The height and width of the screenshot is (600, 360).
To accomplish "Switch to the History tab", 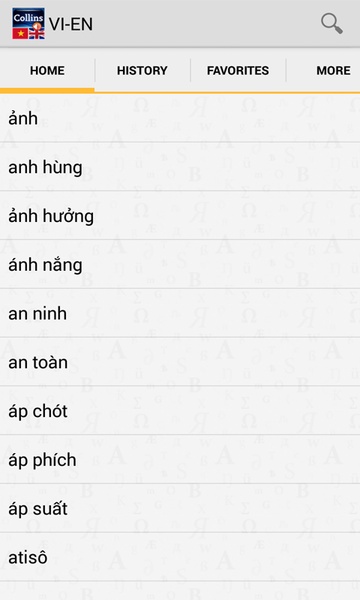I will 142,70.
